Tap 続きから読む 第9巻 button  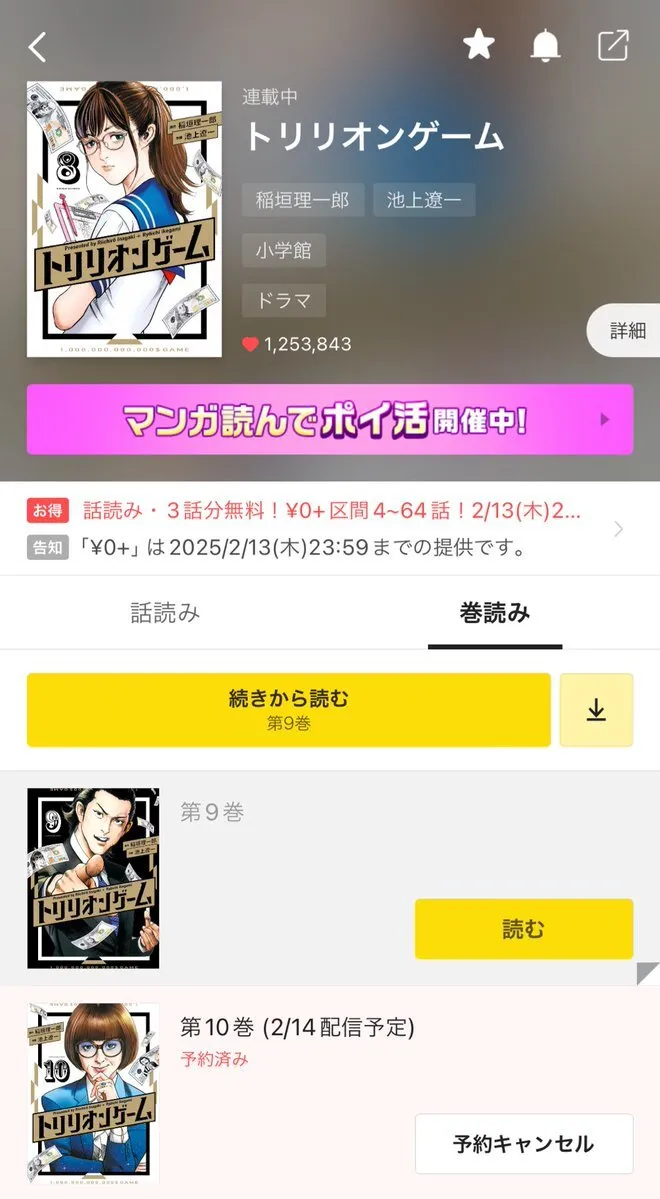coord(288,709)
